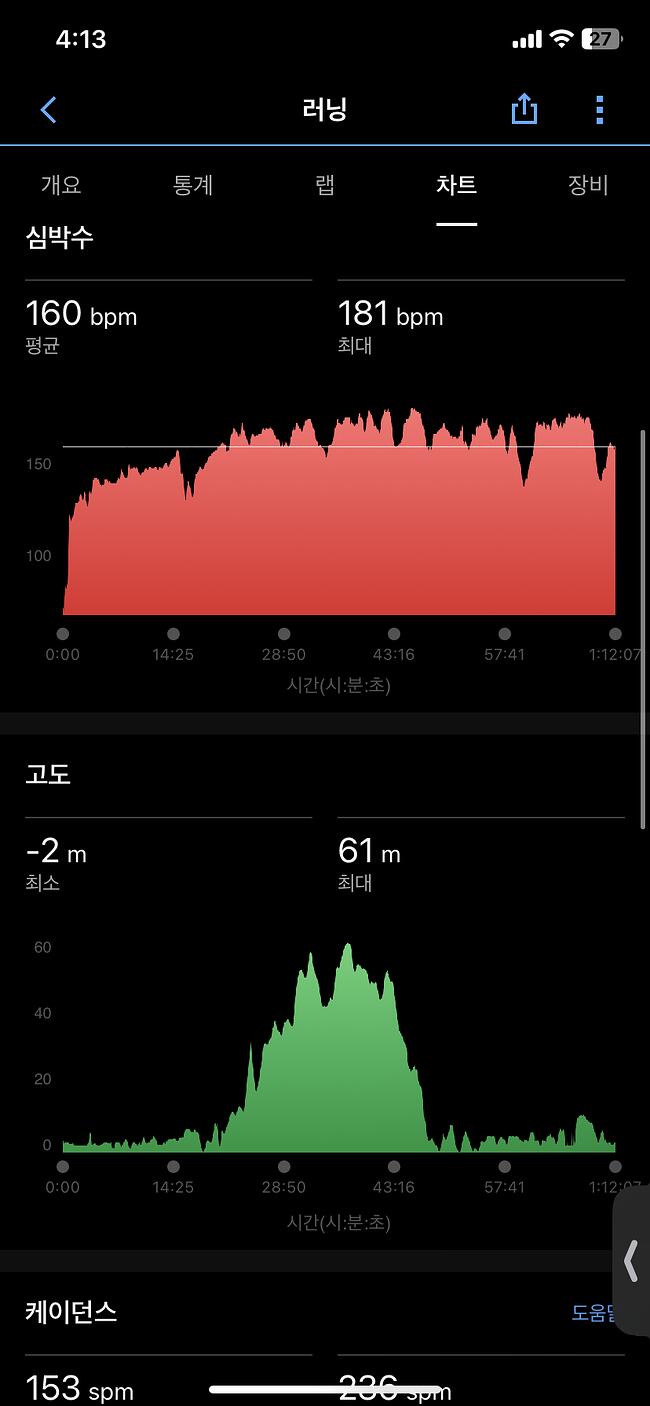Switch to the 통계 tab
Viewport: 650px width, 1406px height.
coord(193,185)
